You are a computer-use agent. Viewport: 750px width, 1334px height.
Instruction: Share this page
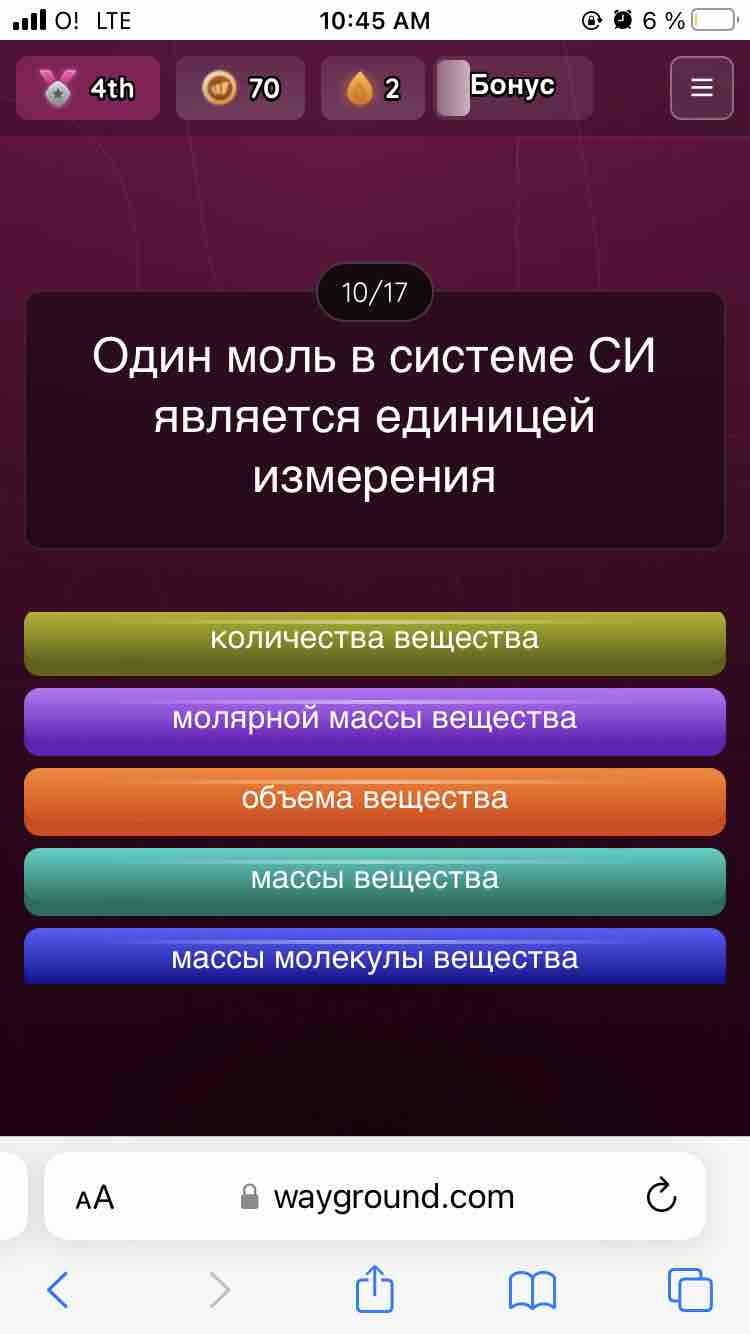[x=375, y=1288]
